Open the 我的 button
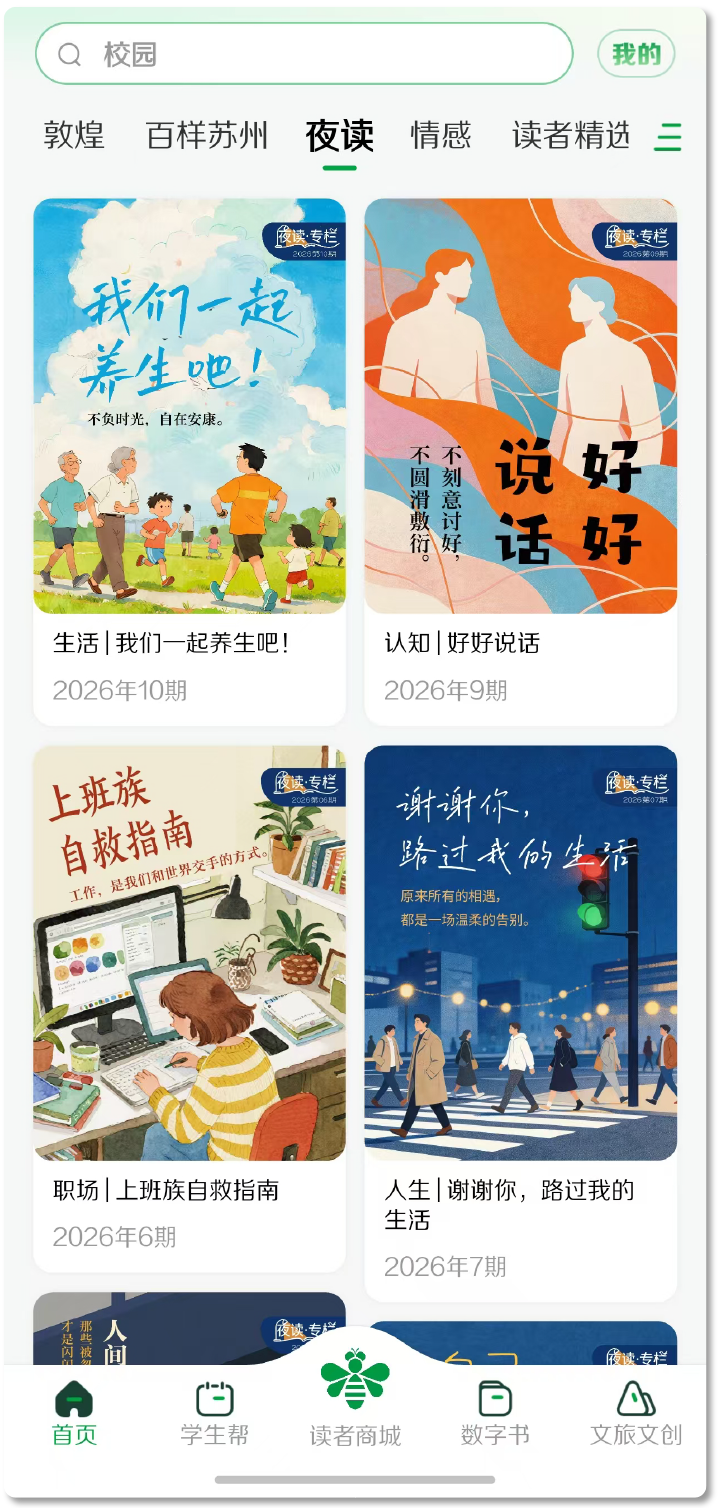 (x=636, y=54)
